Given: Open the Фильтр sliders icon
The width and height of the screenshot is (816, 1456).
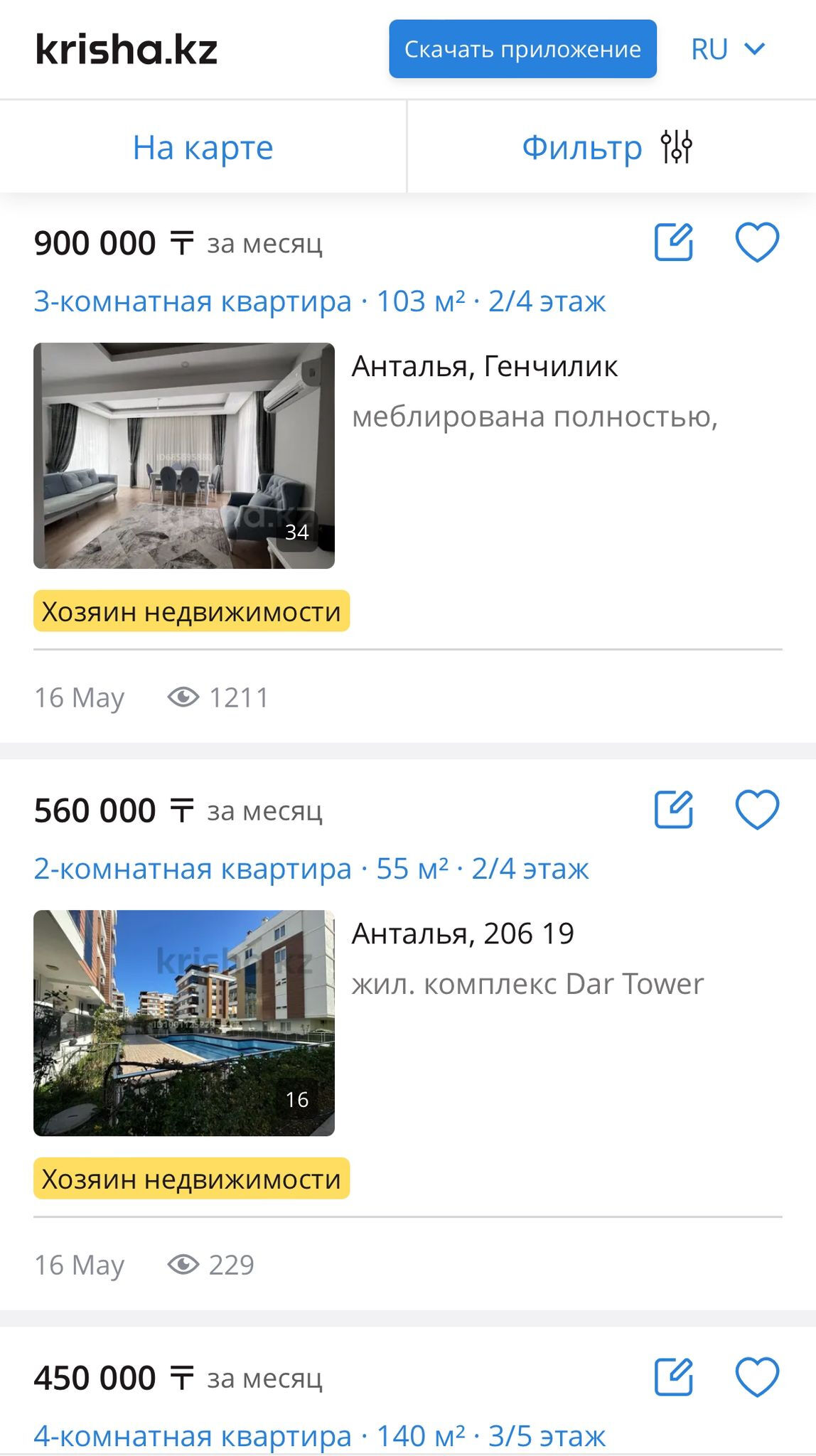Looking at the screenshot, I should [x=676, y=146].
